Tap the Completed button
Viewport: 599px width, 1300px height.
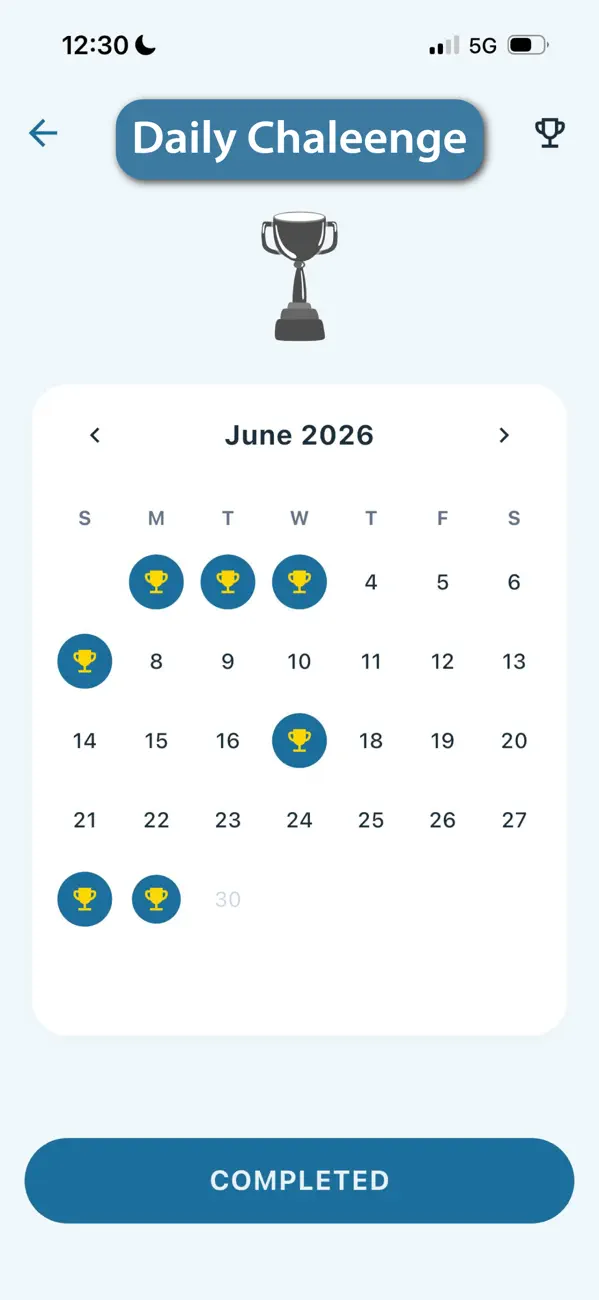point(299,1180)
